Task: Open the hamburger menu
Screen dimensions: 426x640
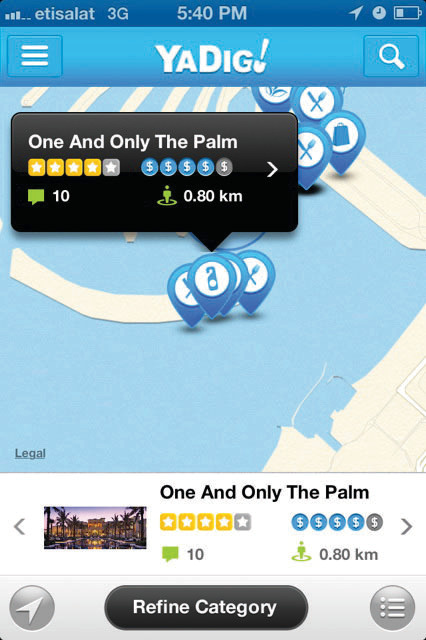Action: tap(35, 56)
